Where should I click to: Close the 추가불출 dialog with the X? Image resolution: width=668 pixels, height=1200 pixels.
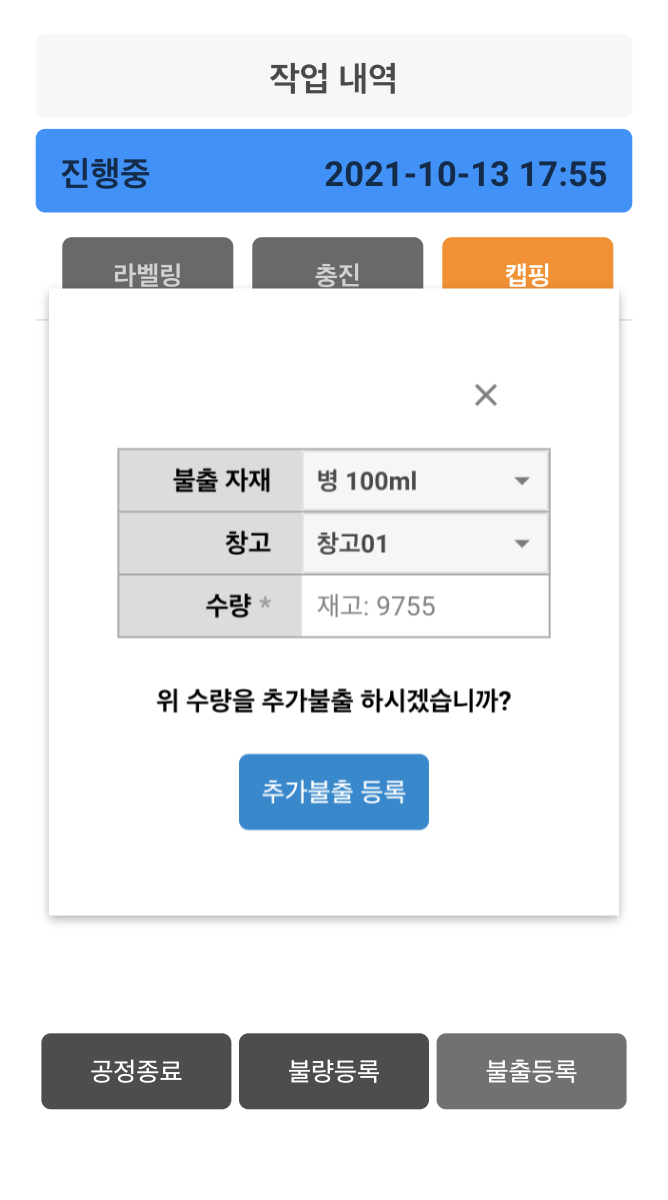point(486,395)
